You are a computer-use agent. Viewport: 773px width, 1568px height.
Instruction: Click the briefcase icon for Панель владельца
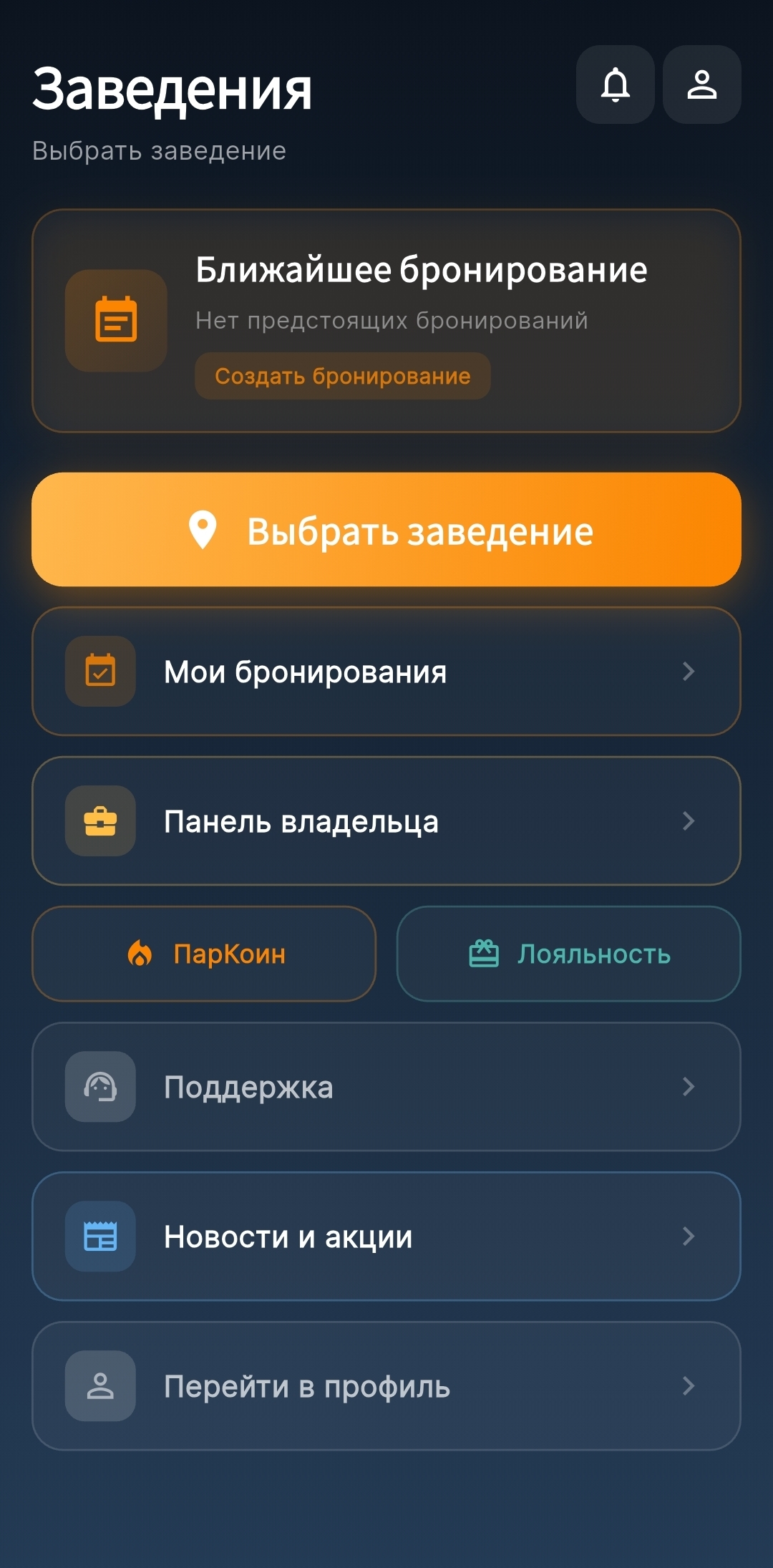[100, 821]
